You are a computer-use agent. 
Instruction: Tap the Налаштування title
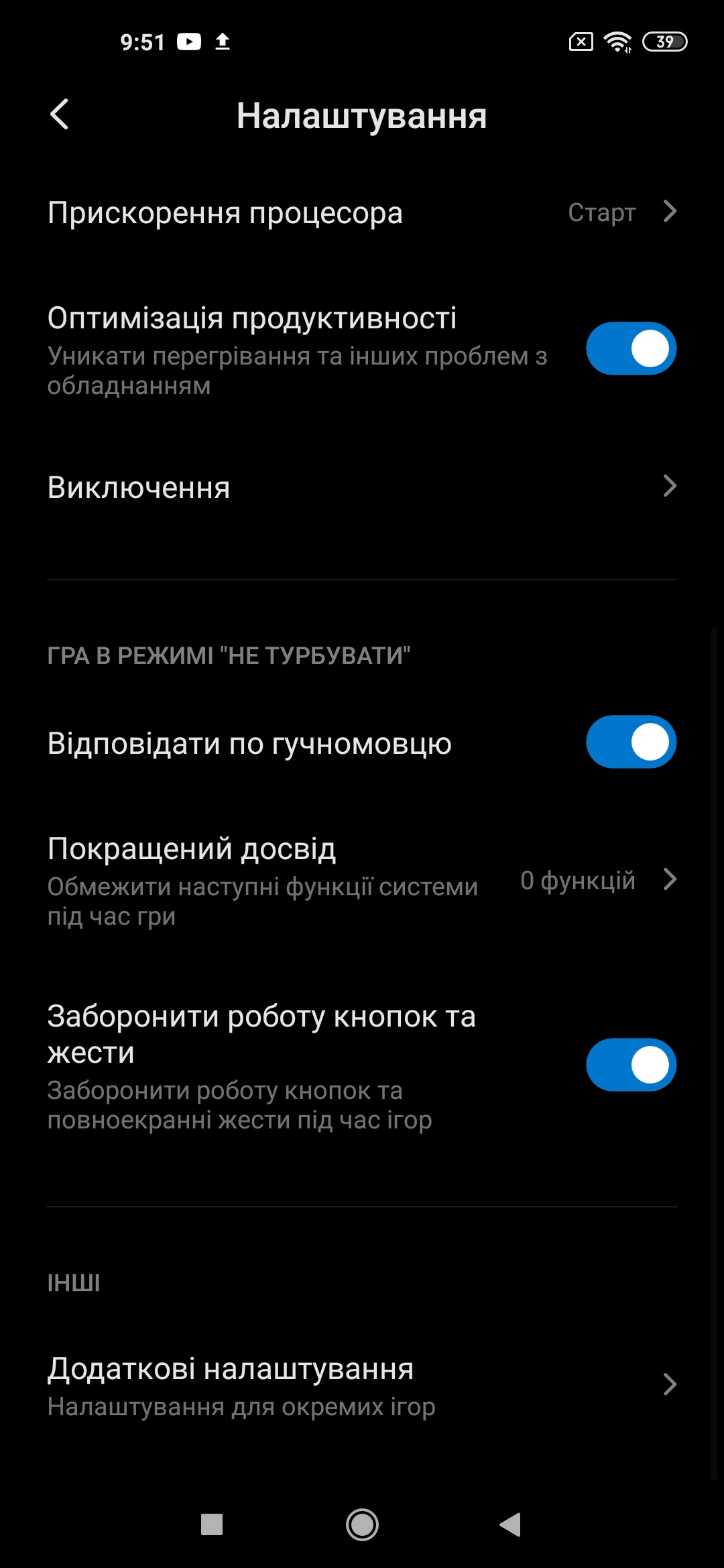point(362,115)
